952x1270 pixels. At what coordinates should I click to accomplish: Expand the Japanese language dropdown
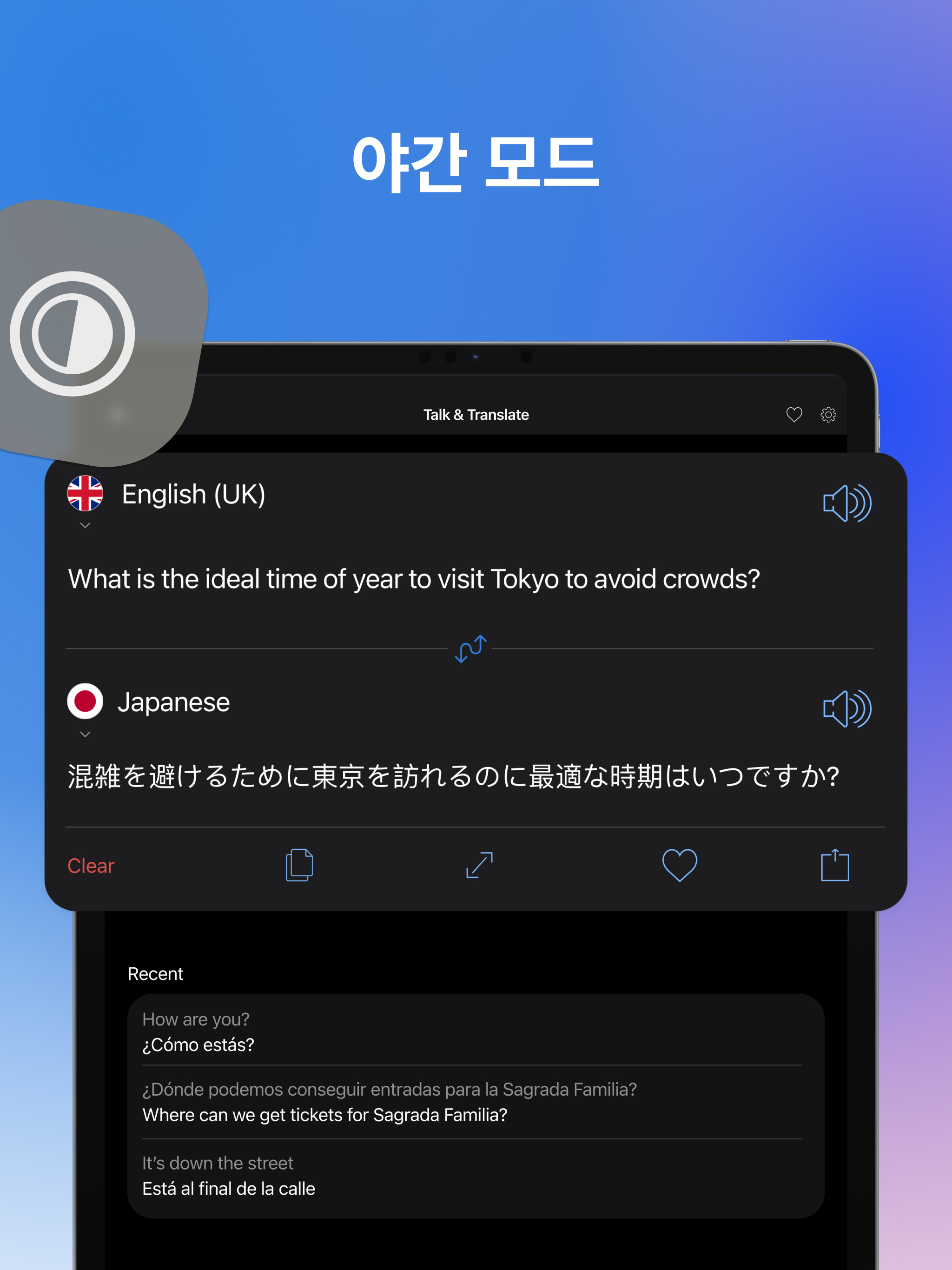click(85, 734)
